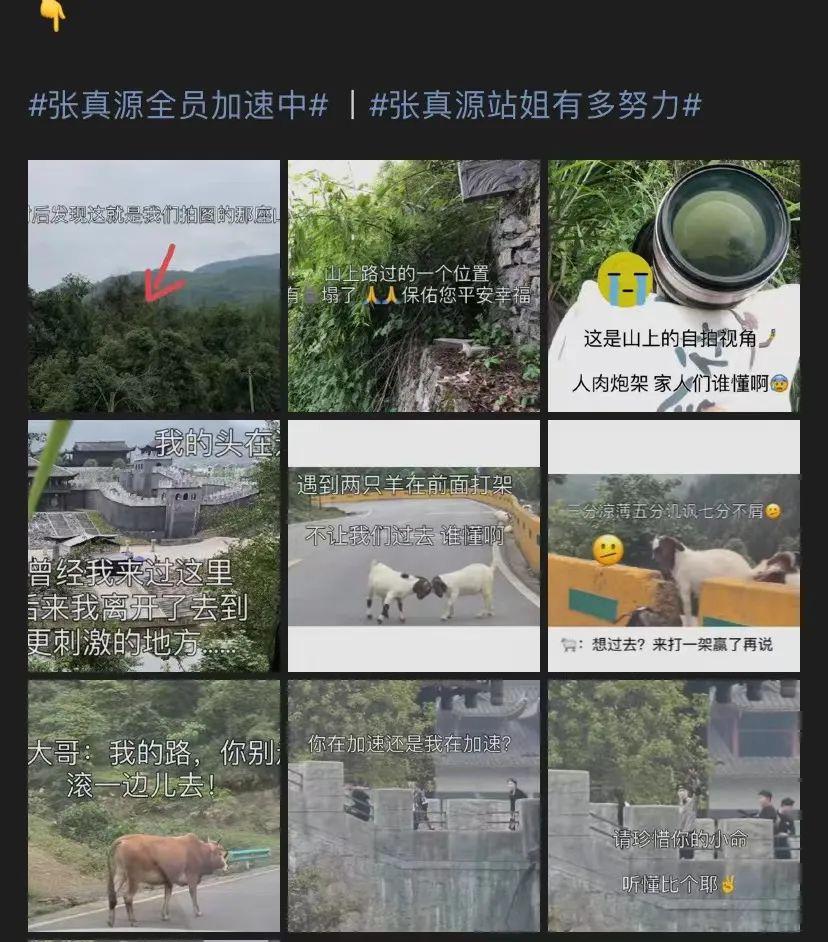The image size is (828, 942).
Task: Open hashtag 张真源全员加速中
Action: click(178, 104)
